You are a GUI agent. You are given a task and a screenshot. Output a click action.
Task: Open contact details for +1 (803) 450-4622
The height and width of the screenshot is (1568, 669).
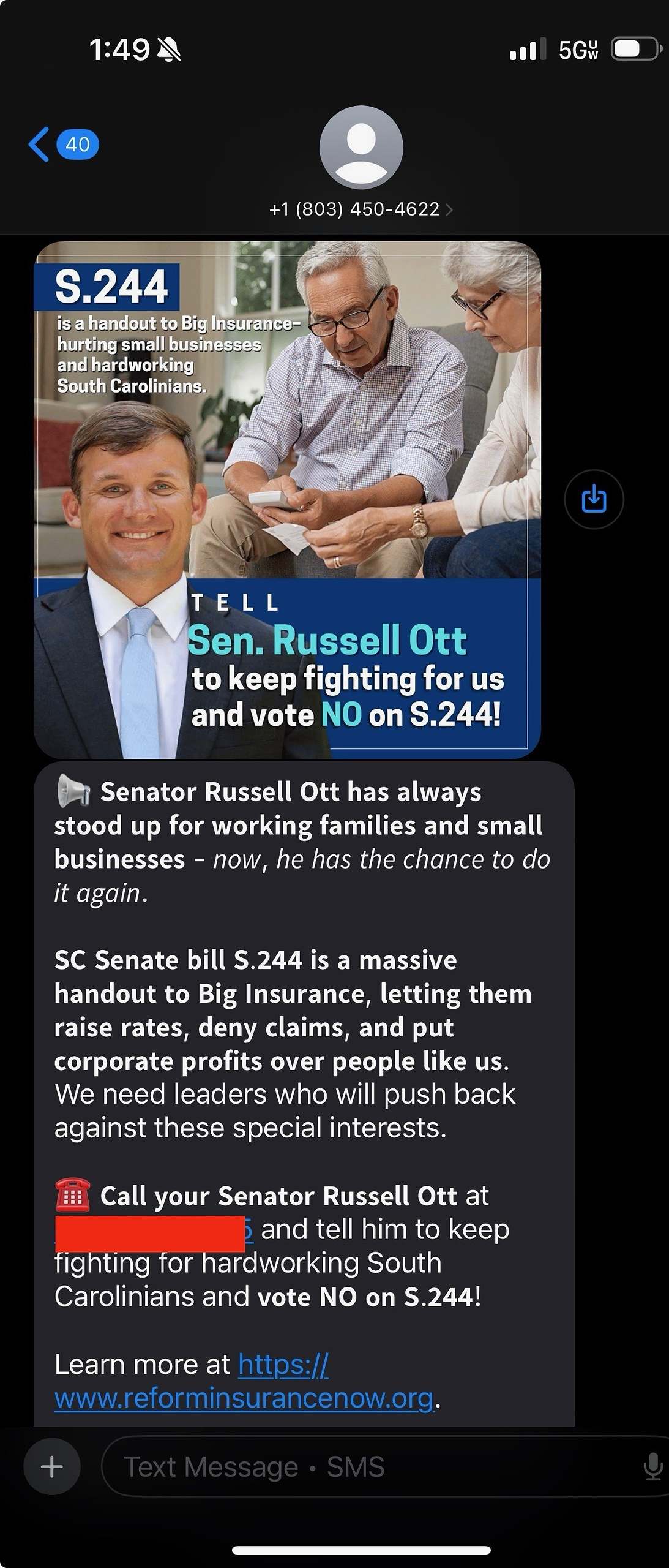coord(361,209)
